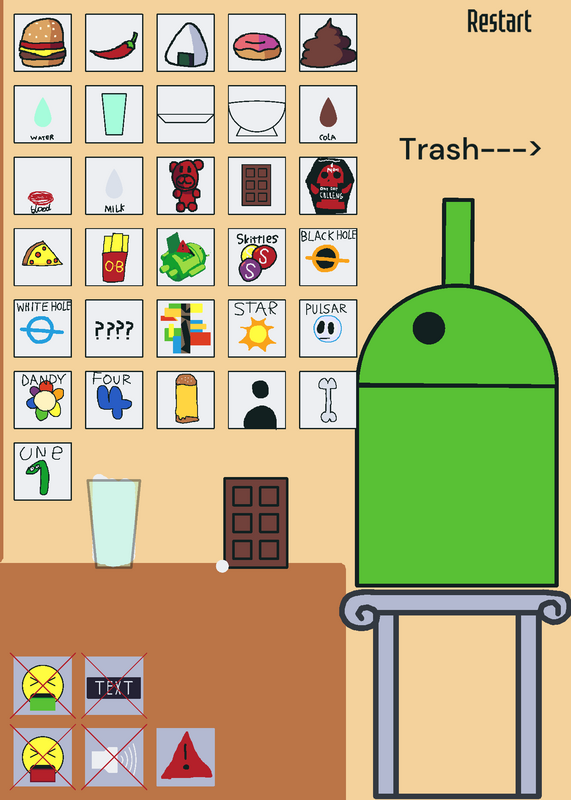Image resolution: width=571 pixels, height=800 pixels.
Task: Toggle the sound speaker button
Action: pyautogui.click(x=114, y=758)
